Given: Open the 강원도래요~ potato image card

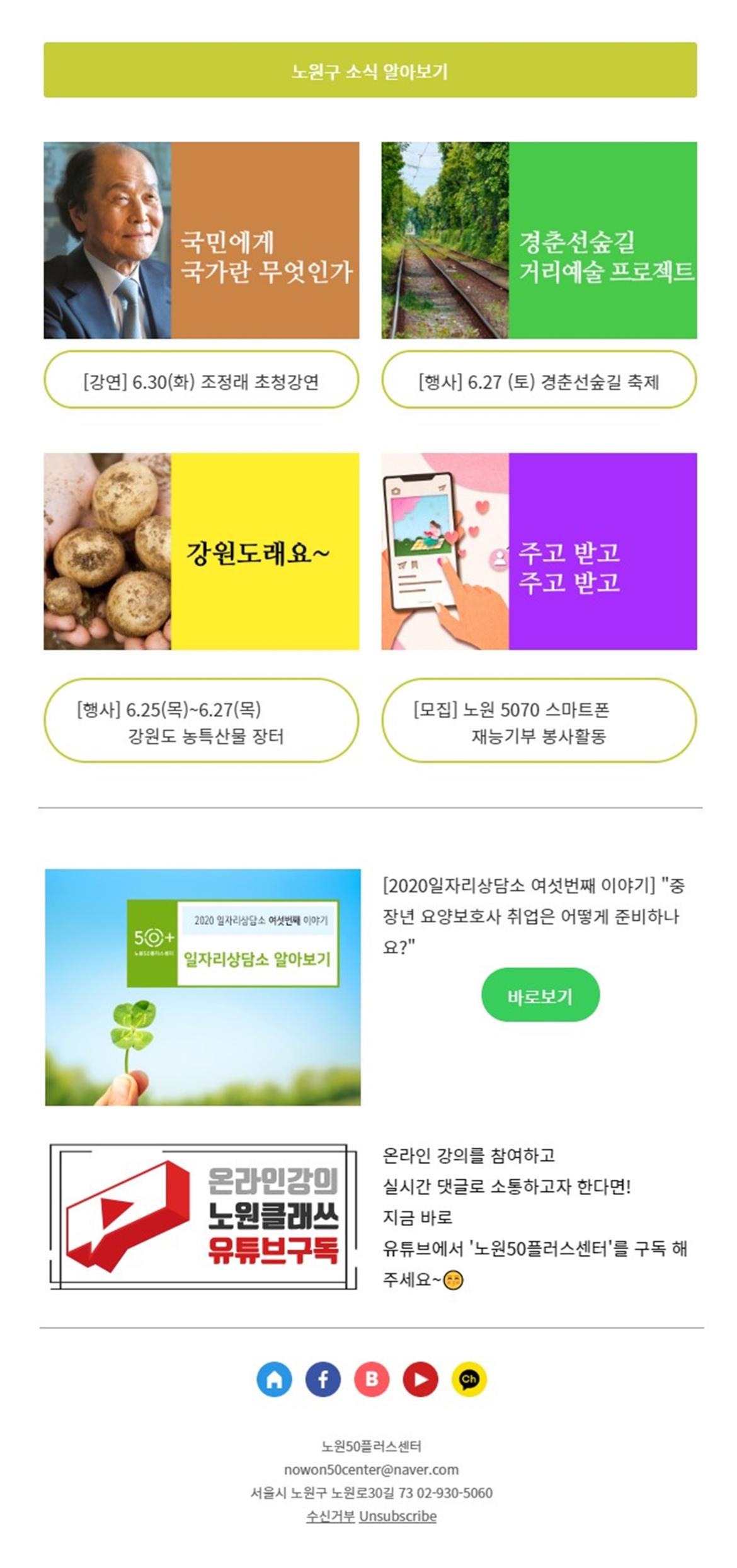Looking at the screenshot, I should pos(202,551).
